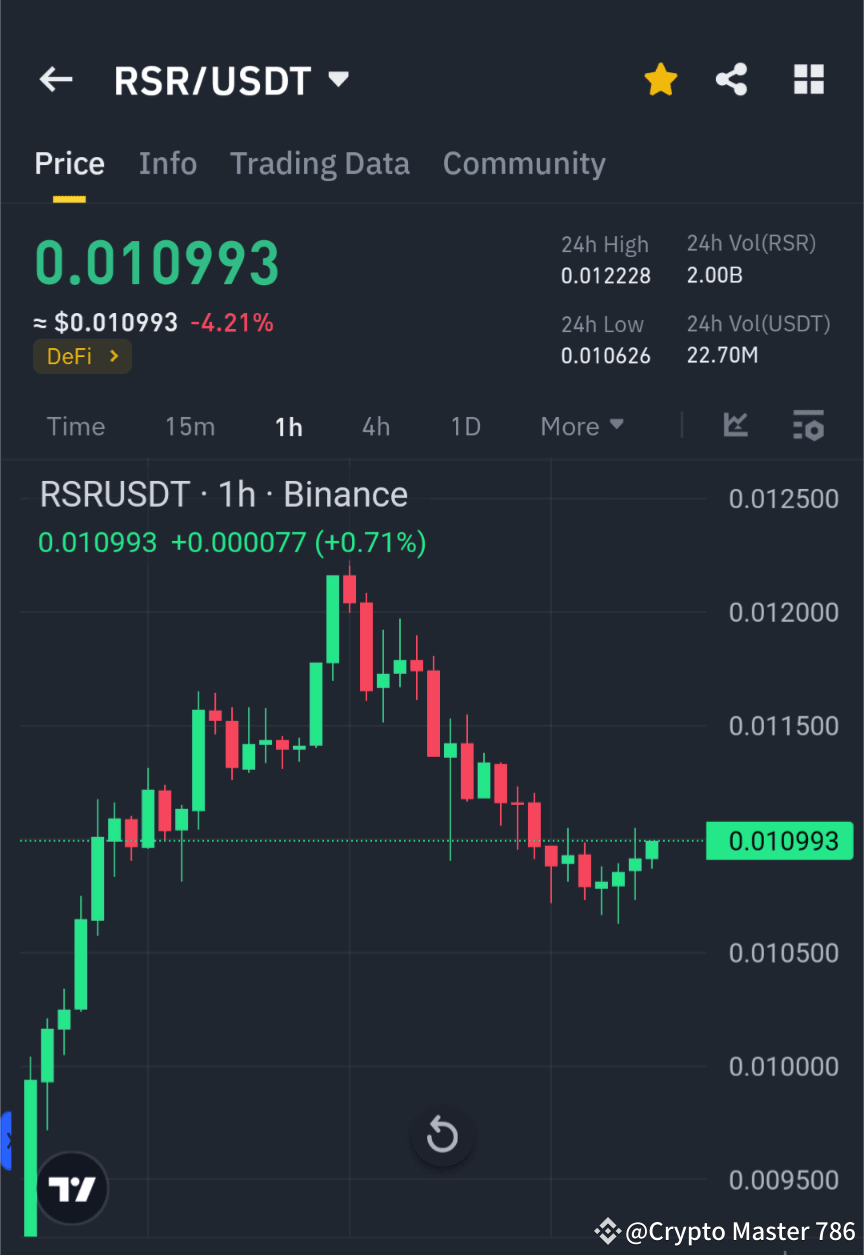The height and width of the screenshot is (1255, 864).
Task: Open the trading pair grid view
Action: (x=808, y=79)
